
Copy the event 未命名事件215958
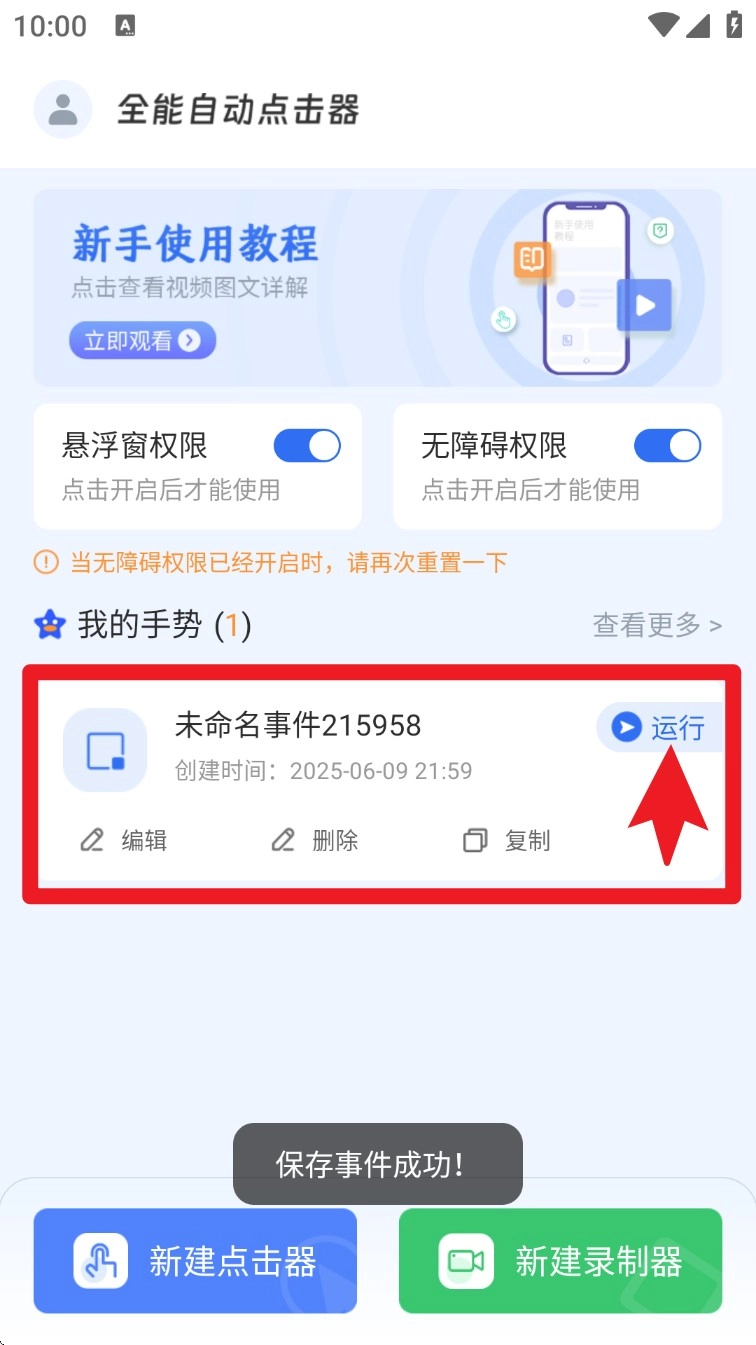(507, 841)
